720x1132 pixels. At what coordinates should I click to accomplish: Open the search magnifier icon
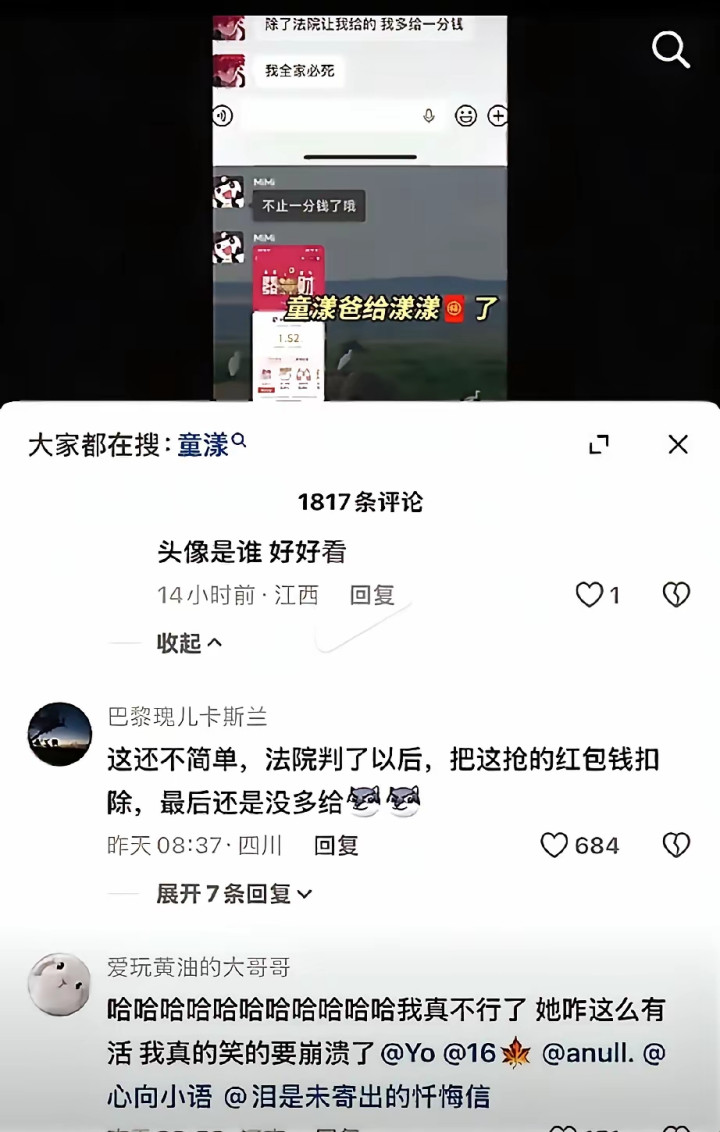point(670,48)
